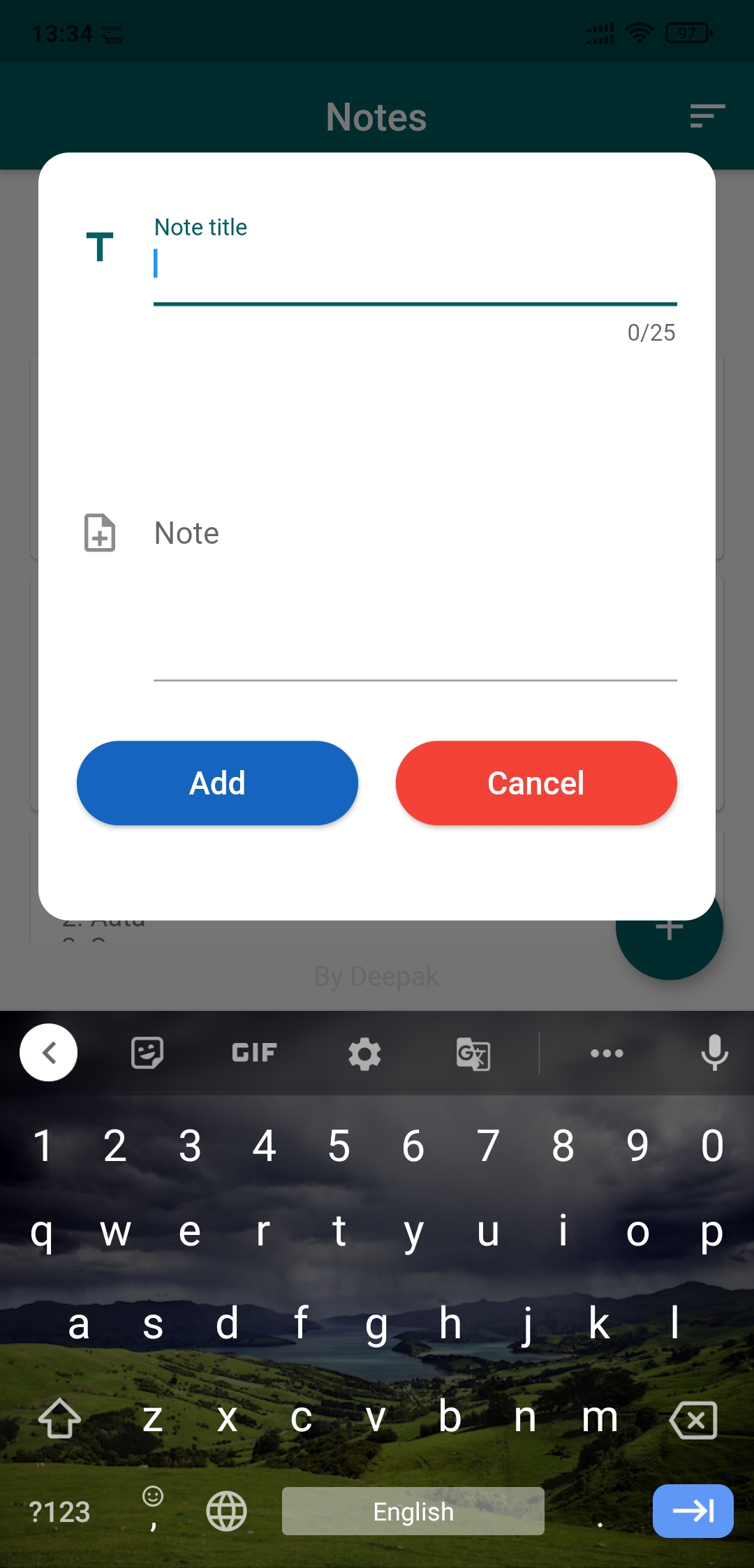Cancel the new note dialog

click(536, 783)
